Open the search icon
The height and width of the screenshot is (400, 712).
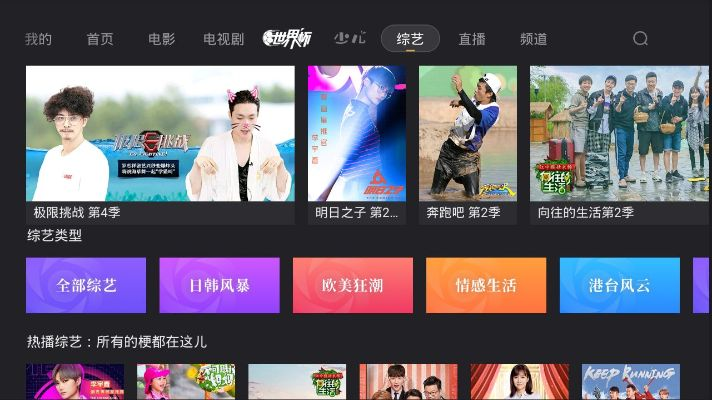pyautogui.click(x=641, y=39)
